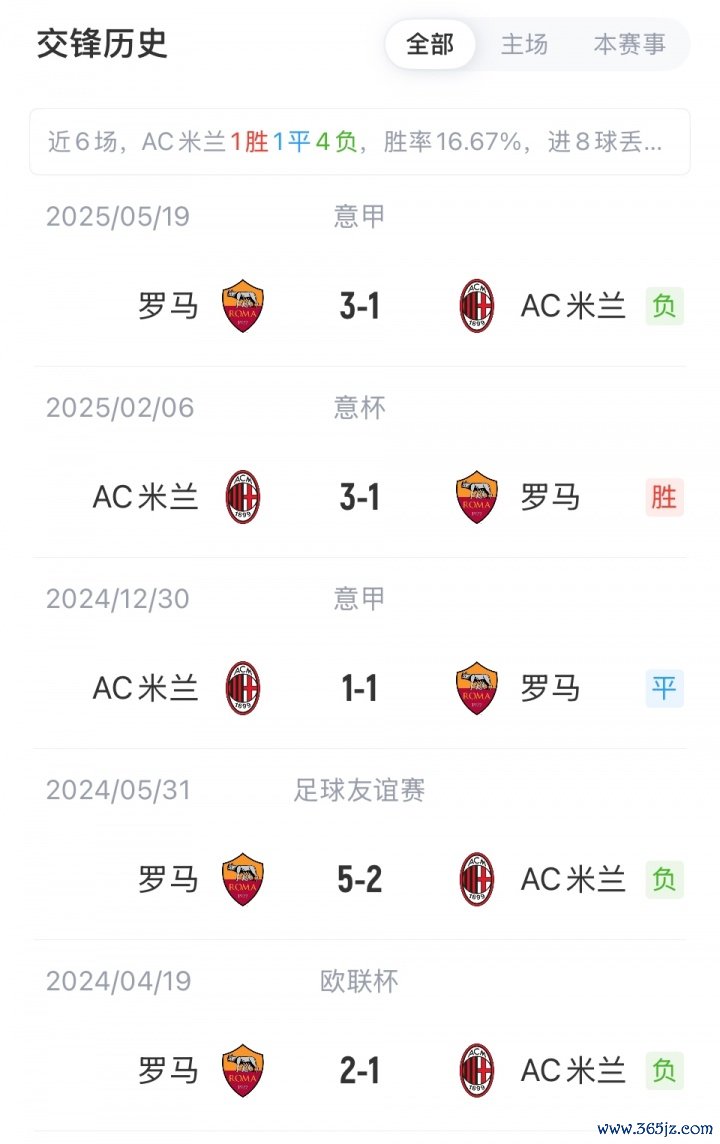Image resolution: width=720 pixels, height=1144 pixels.
Task: Show only 本赛事 matches
Action: coord(629,45)
